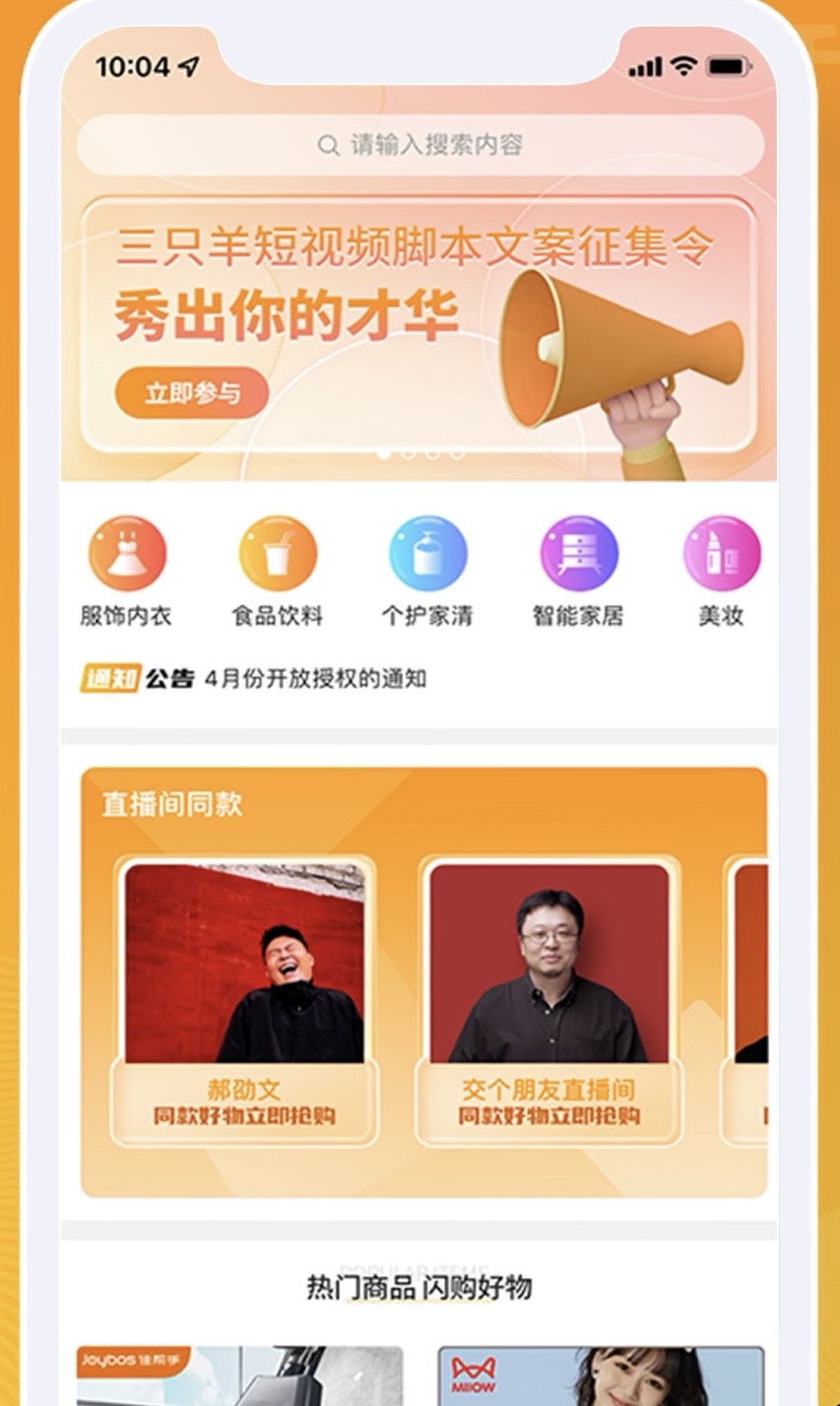Tap the search box at the top
The height and width of the screenshot is (1406, 840).
(420, 146)
